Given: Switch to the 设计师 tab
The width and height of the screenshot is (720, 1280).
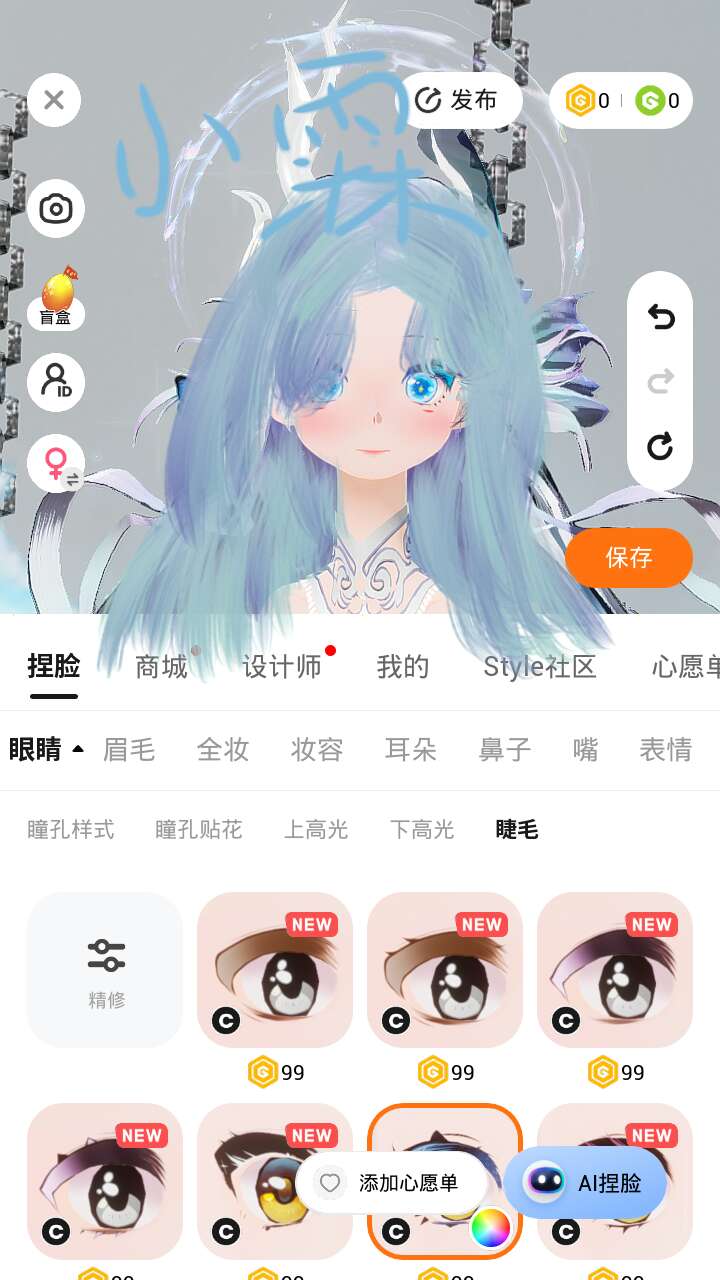Looking at the screenshot, I should tap(282, 667).
